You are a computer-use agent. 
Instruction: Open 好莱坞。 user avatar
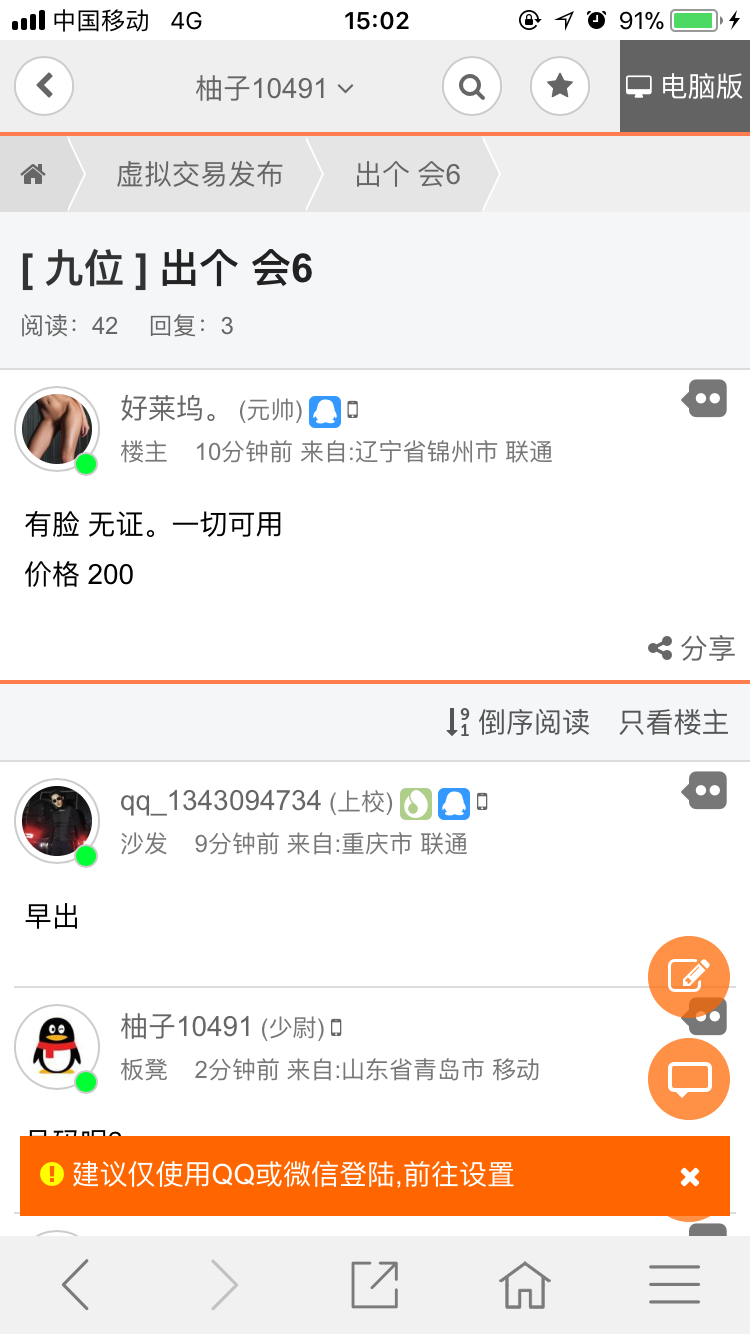point(57,429)
